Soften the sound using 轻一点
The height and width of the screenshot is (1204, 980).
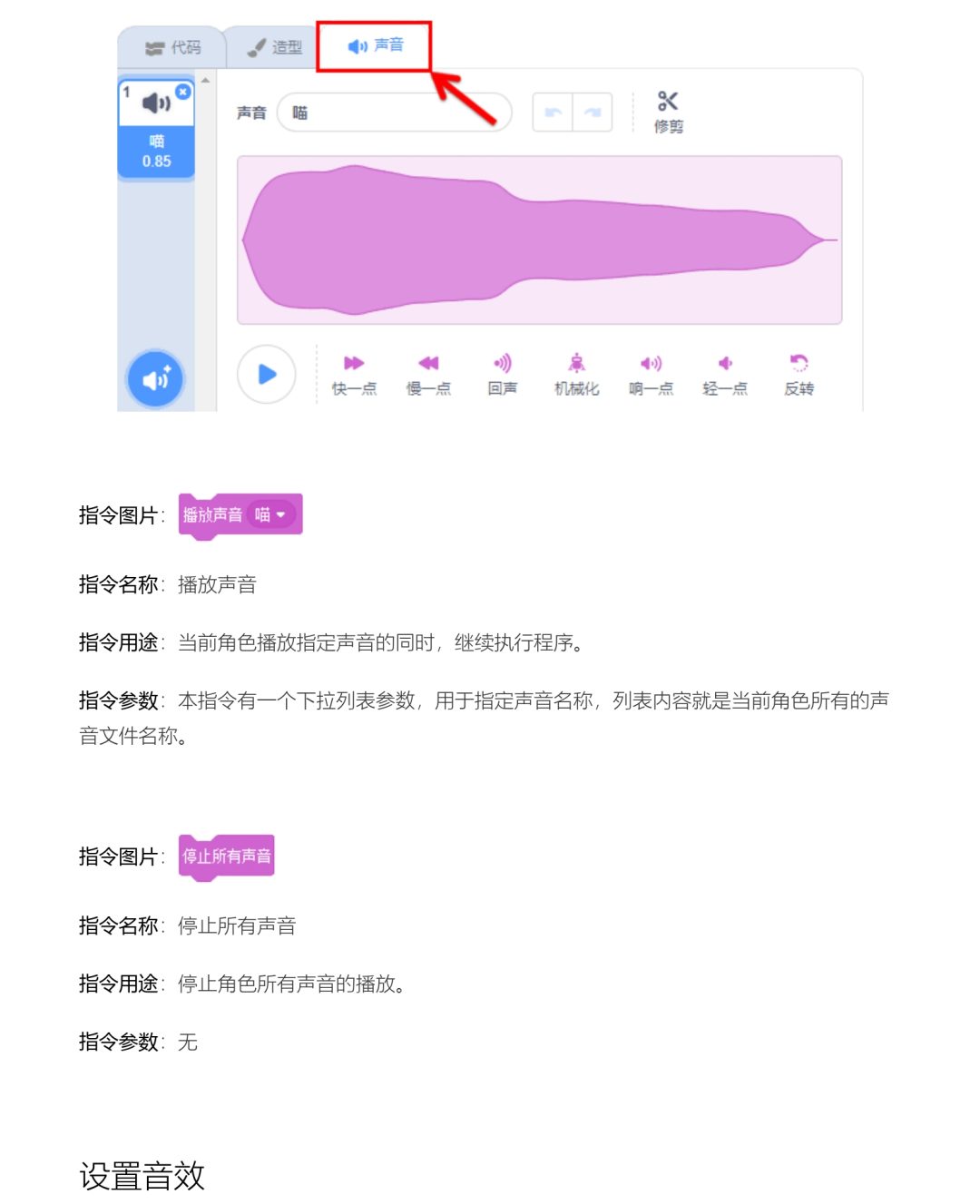pyautogui.click(x=725, y=372)
